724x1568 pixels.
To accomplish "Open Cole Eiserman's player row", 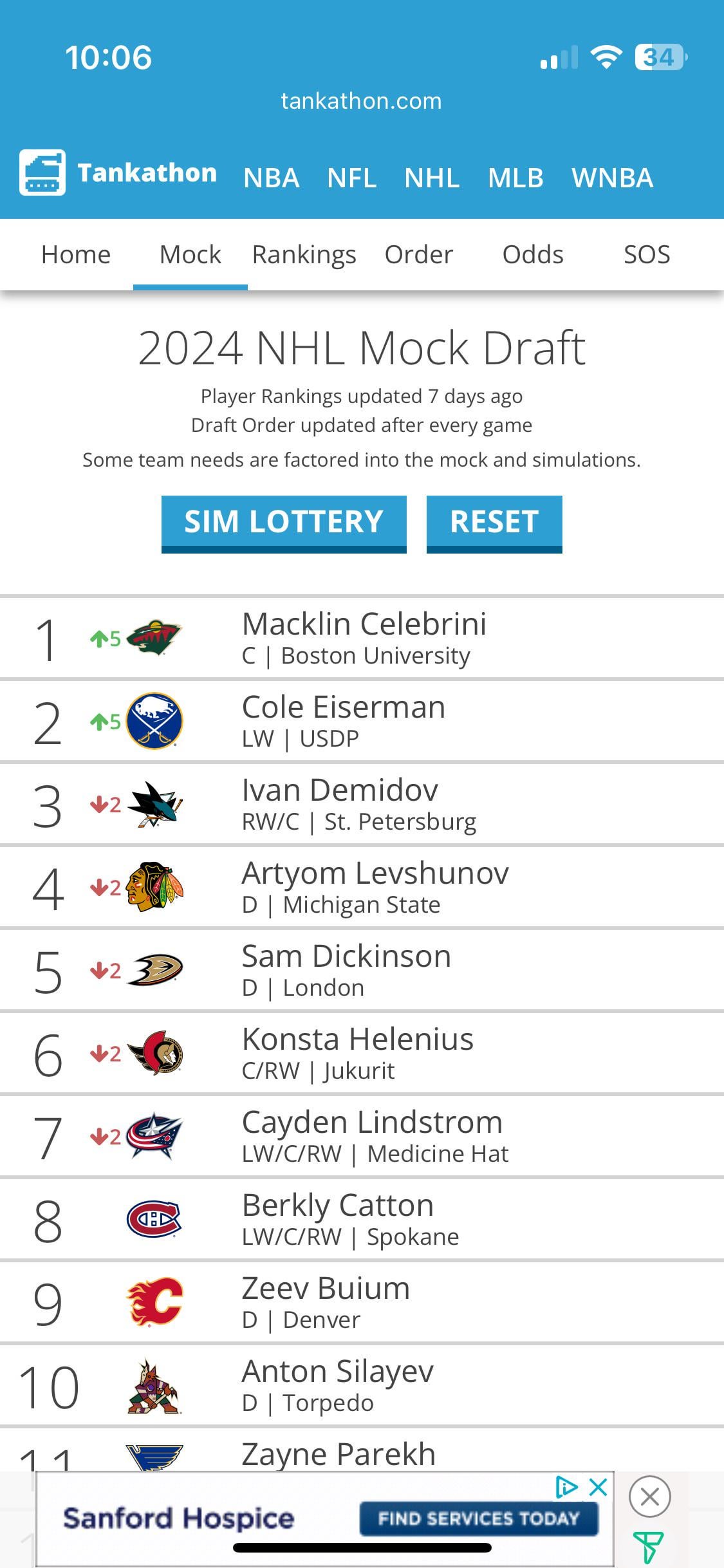I will (x=343, y=721).
